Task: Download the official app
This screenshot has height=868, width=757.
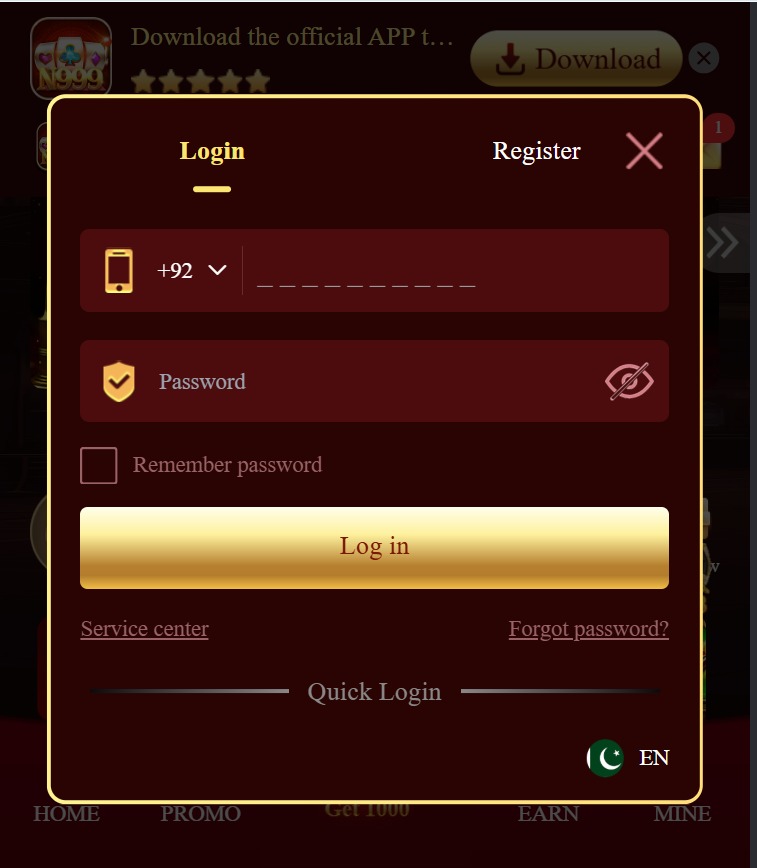Action: click(577, 59)
